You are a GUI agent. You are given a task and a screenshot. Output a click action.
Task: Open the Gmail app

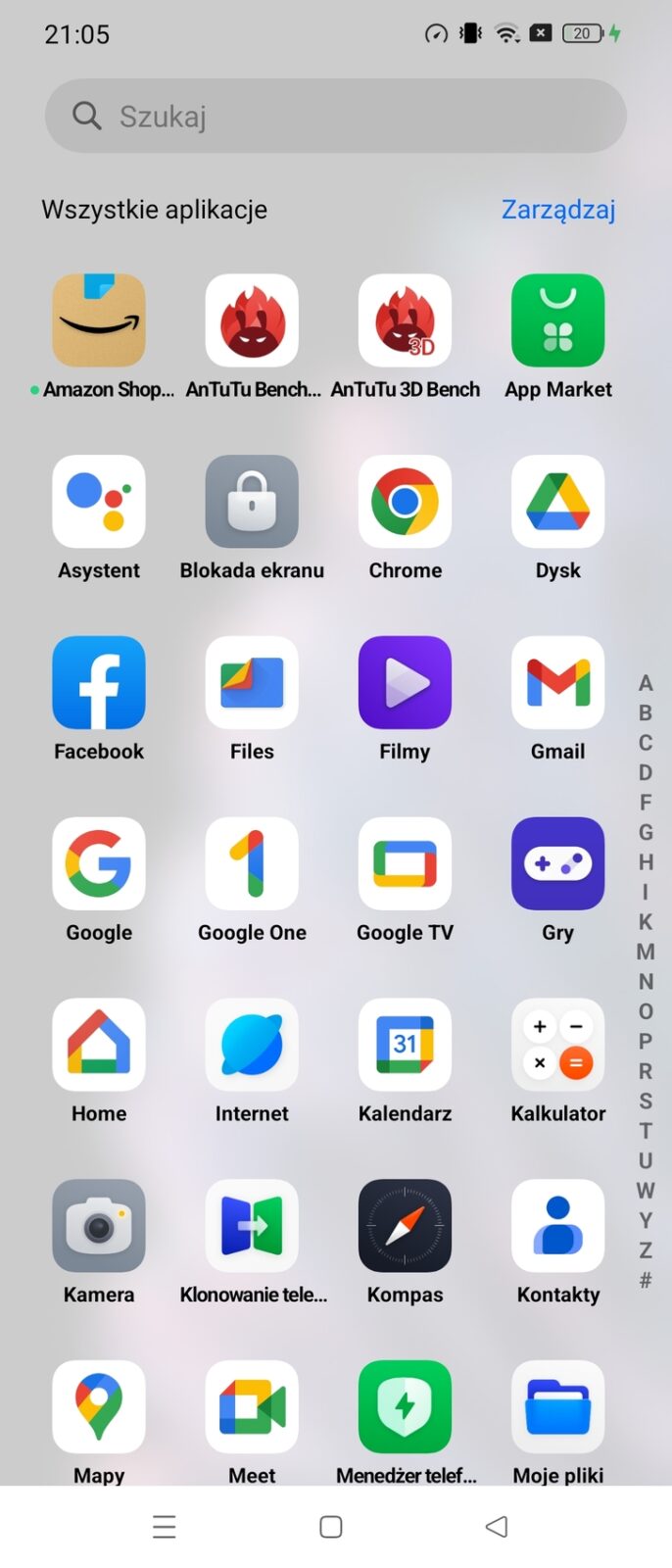tap(557, 683)
